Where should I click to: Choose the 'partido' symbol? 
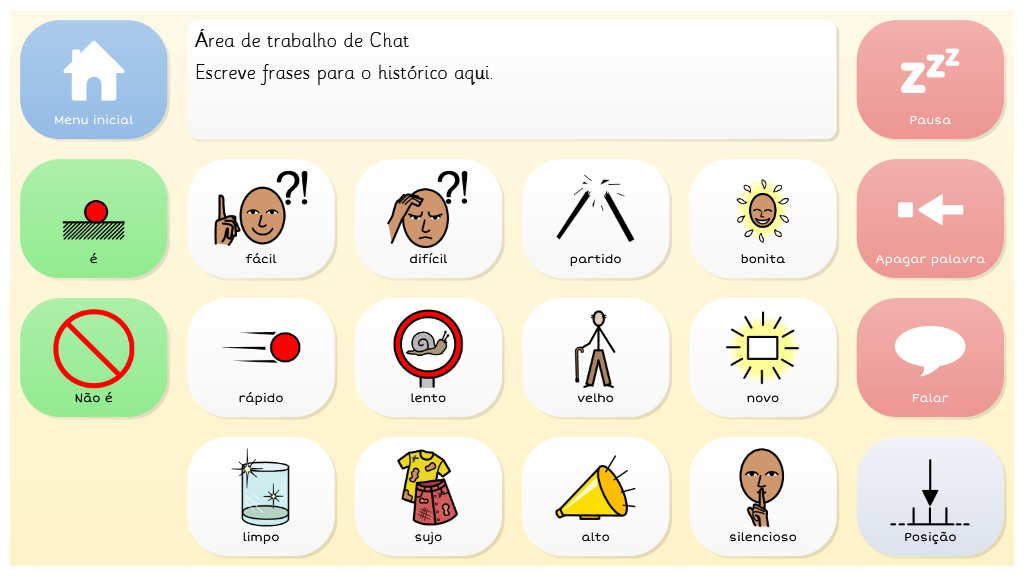pos(595,218)
